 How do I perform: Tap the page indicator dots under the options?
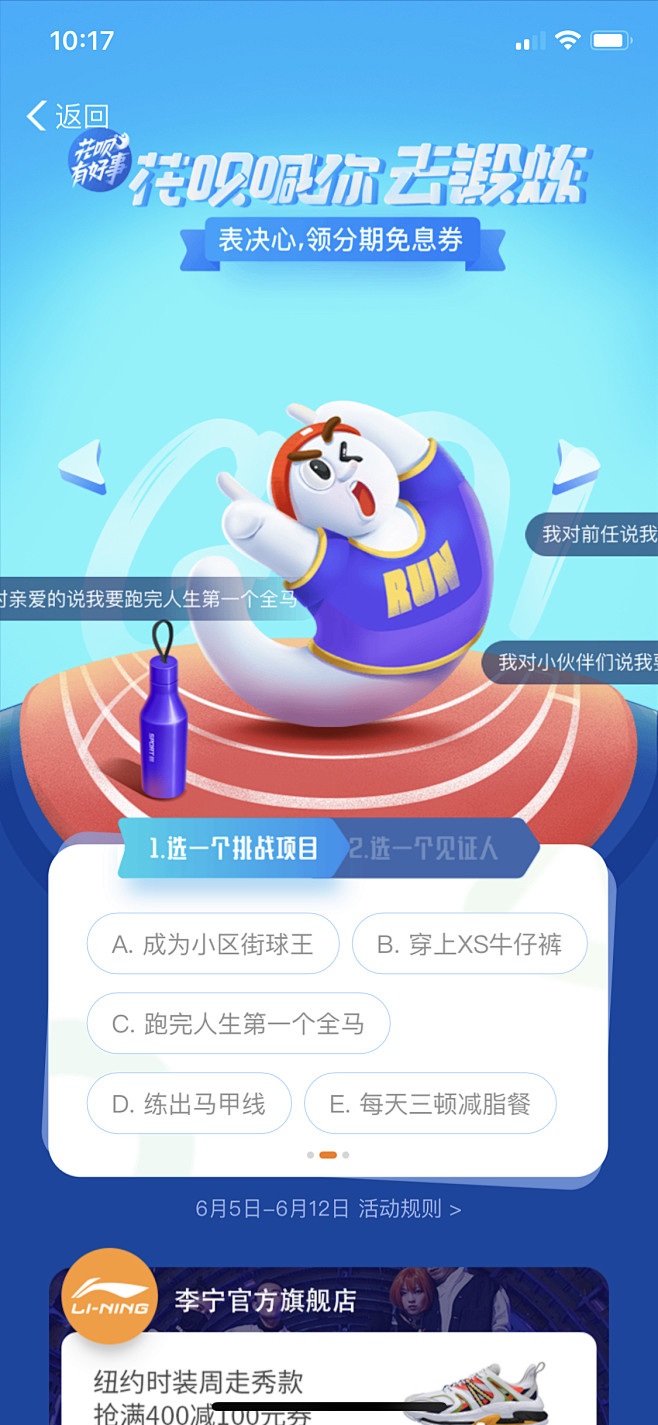[328, 1155]
